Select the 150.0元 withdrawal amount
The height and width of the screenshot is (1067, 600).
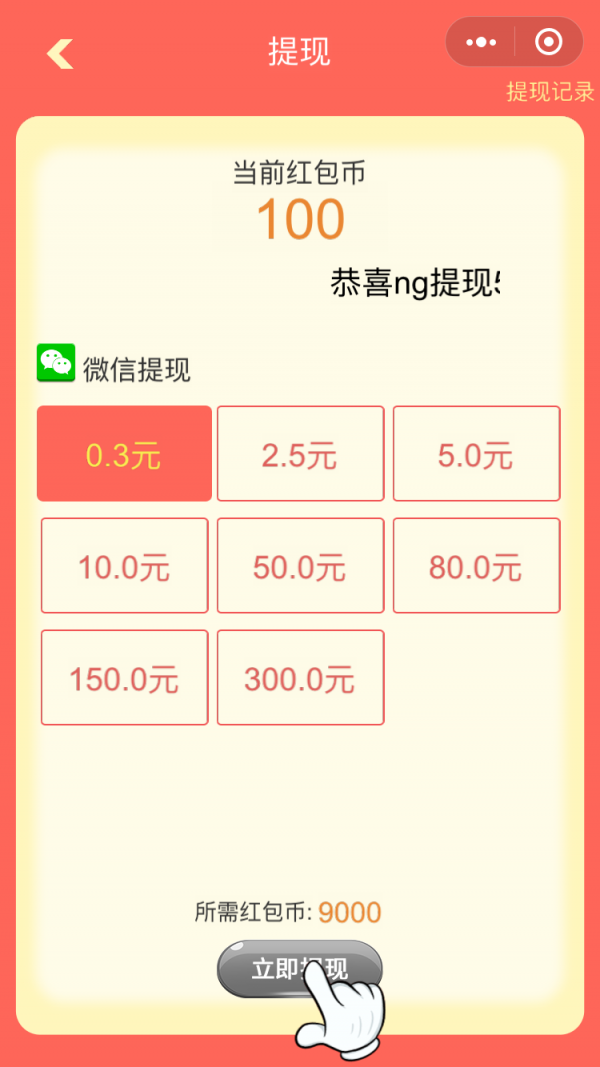(124, 678)
